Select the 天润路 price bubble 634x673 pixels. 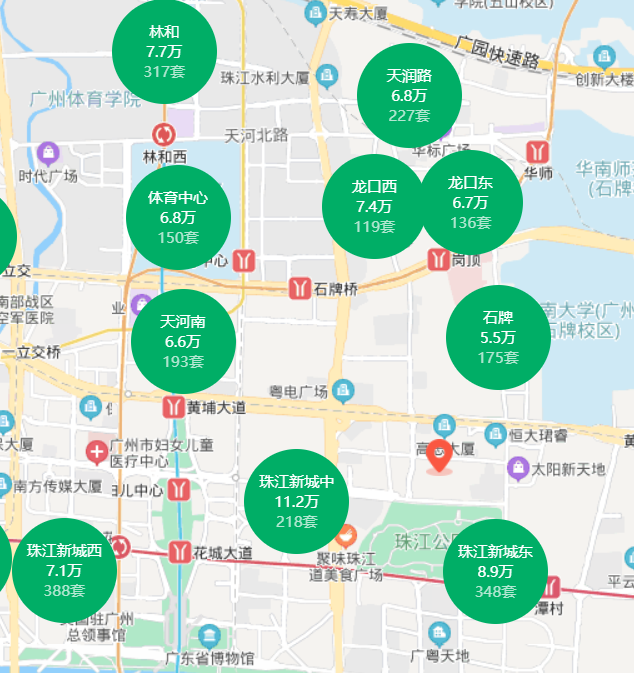coord(409,95)
